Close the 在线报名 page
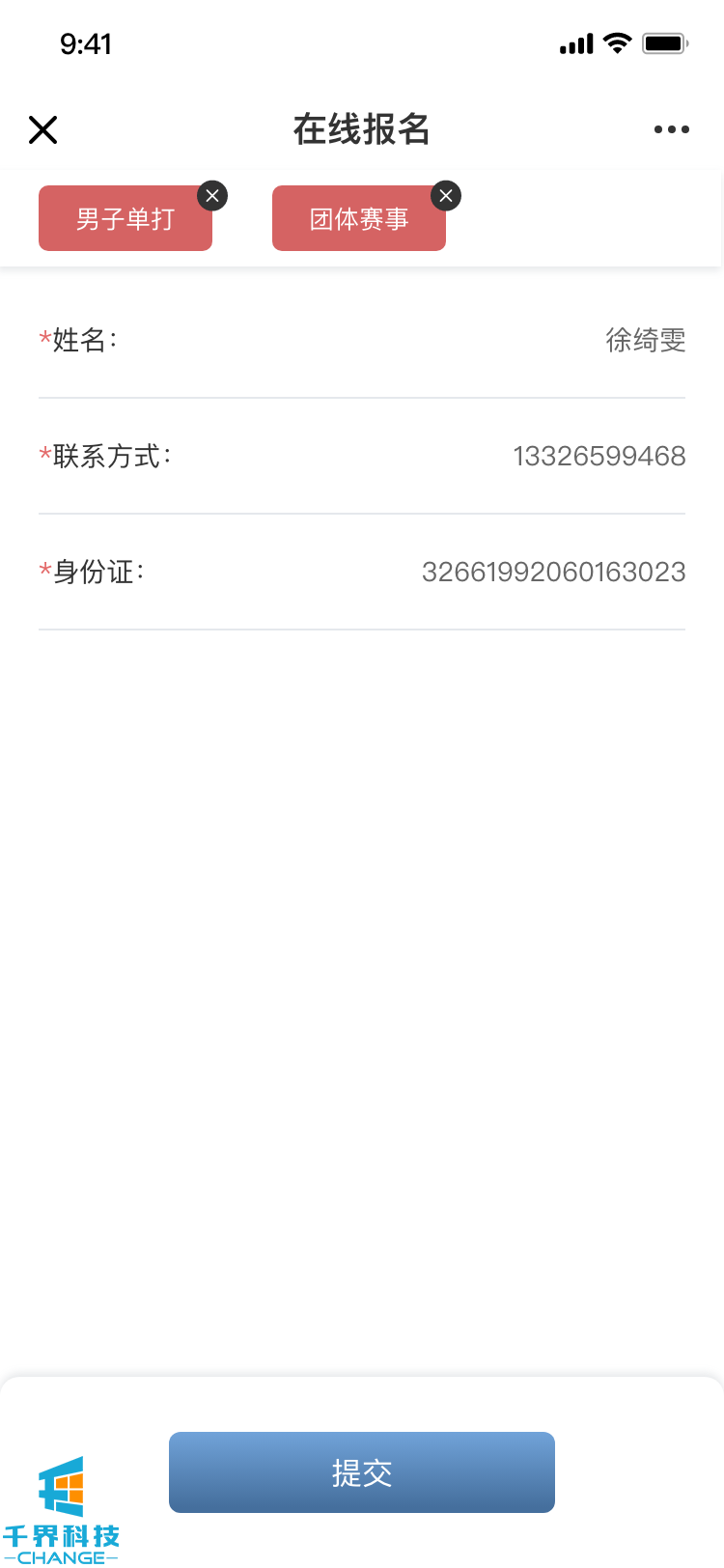This screenshot has width=724, height=1568. [x=43, y=129]
